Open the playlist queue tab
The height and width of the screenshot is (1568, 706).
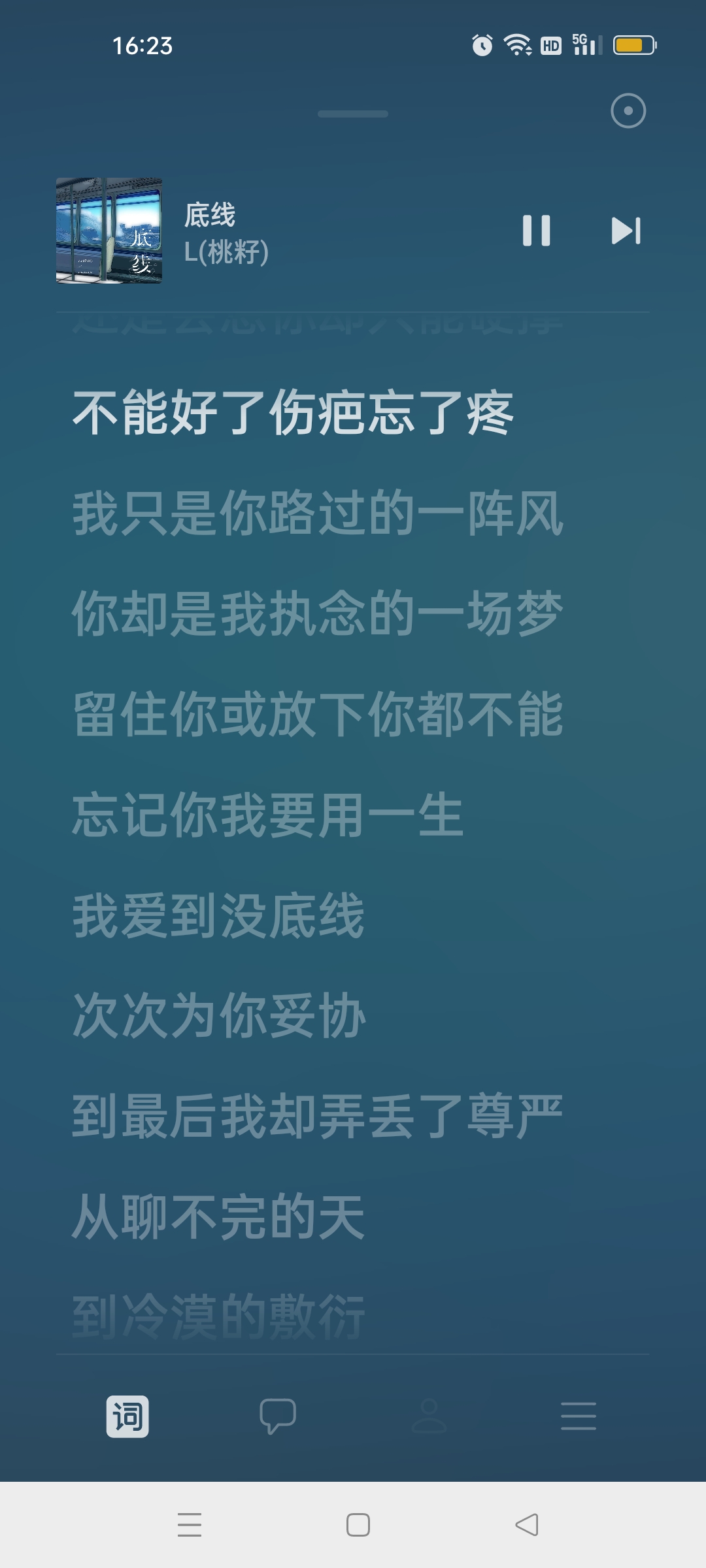point(579,1416)
